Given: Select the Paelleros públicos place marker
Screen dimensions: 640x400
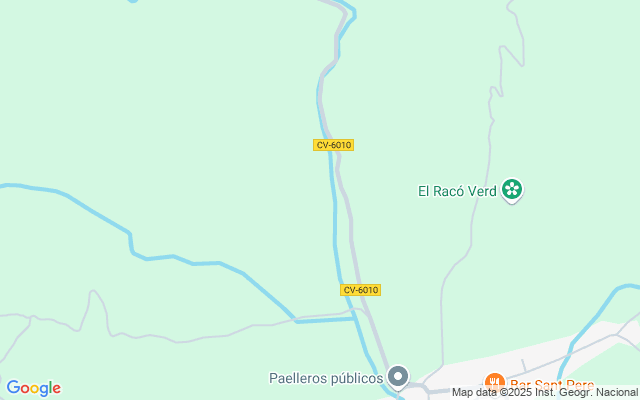Looking at the screenshot, I should [398, 377].
